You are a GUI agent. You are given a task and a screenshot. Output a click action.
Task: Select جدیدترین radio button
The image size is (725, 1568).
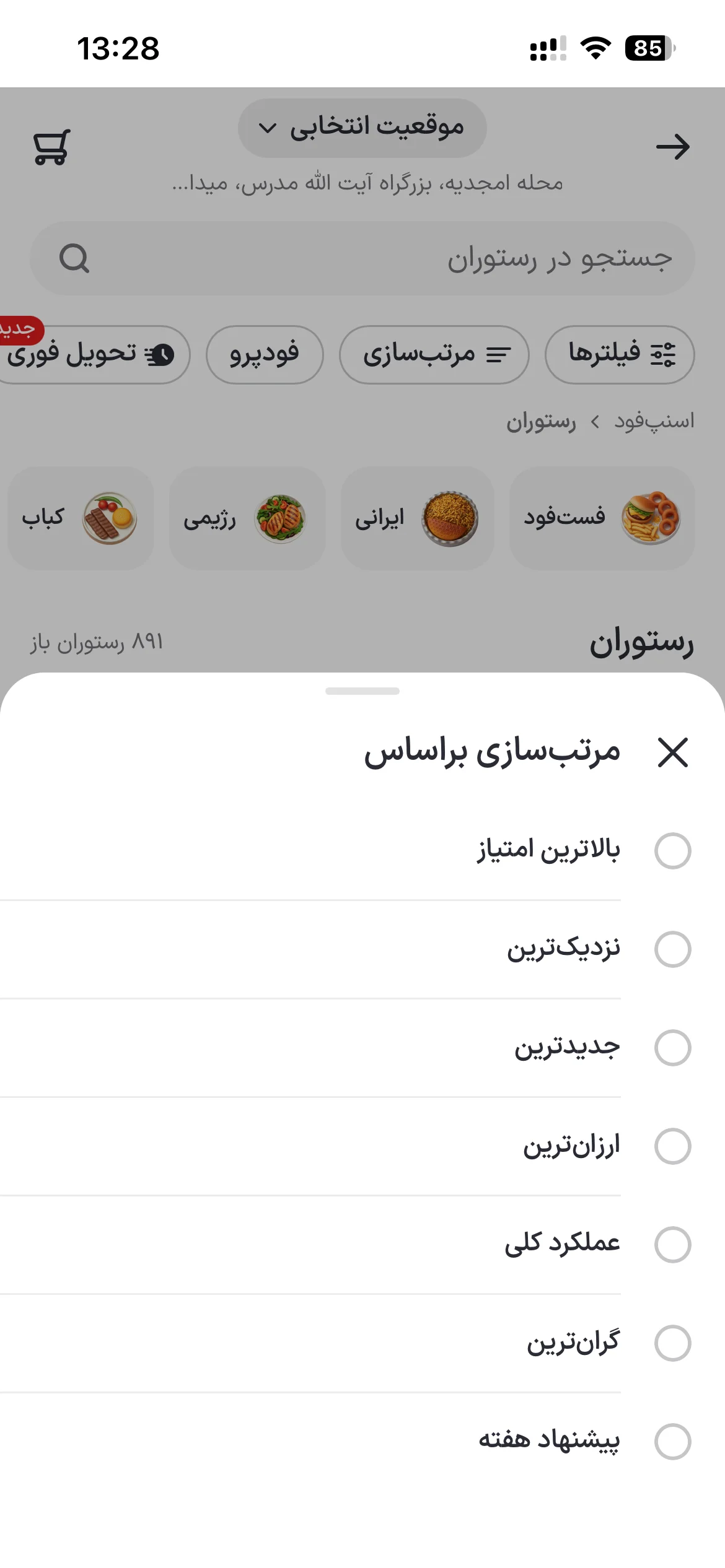pos(672,1048)
